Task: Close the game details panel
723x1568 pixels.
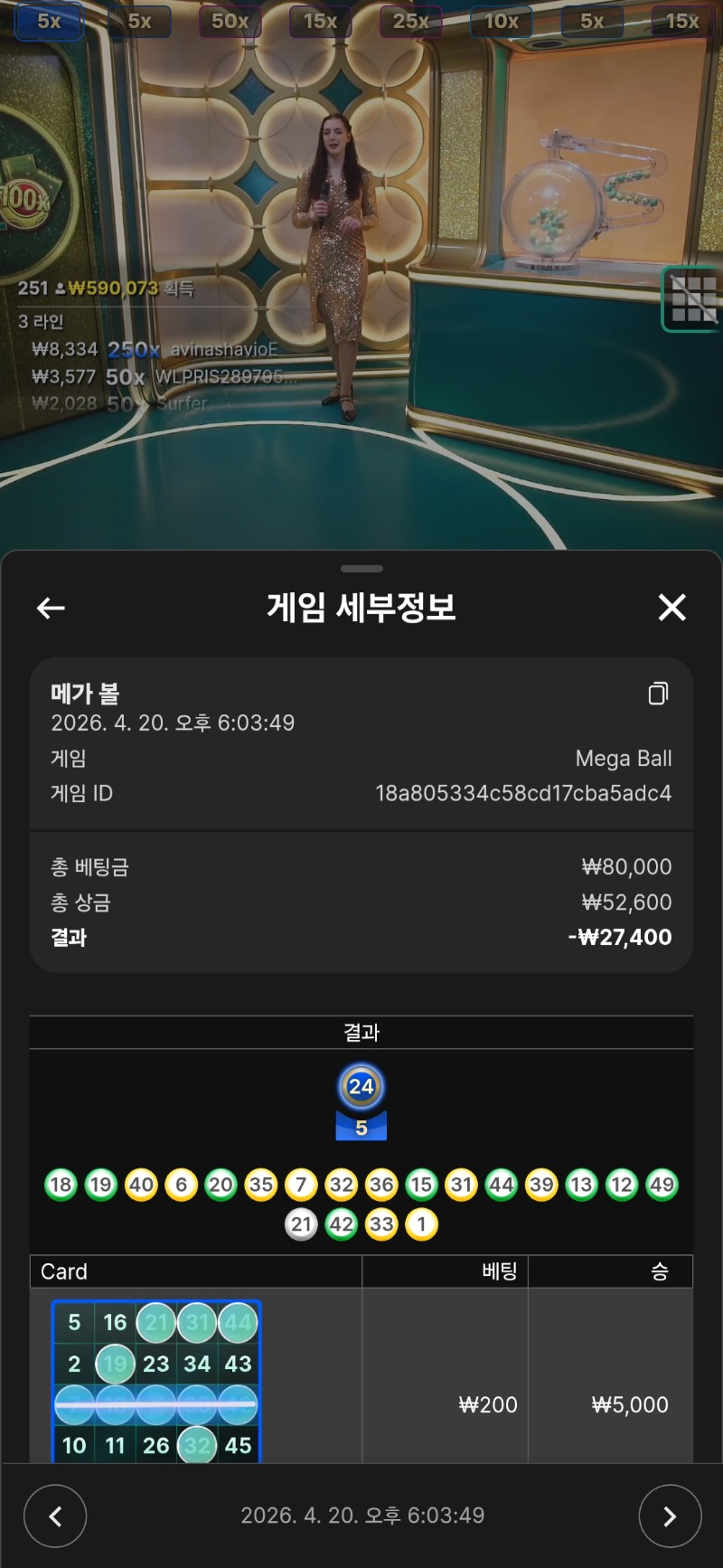Action: click(x=671, y=608)
